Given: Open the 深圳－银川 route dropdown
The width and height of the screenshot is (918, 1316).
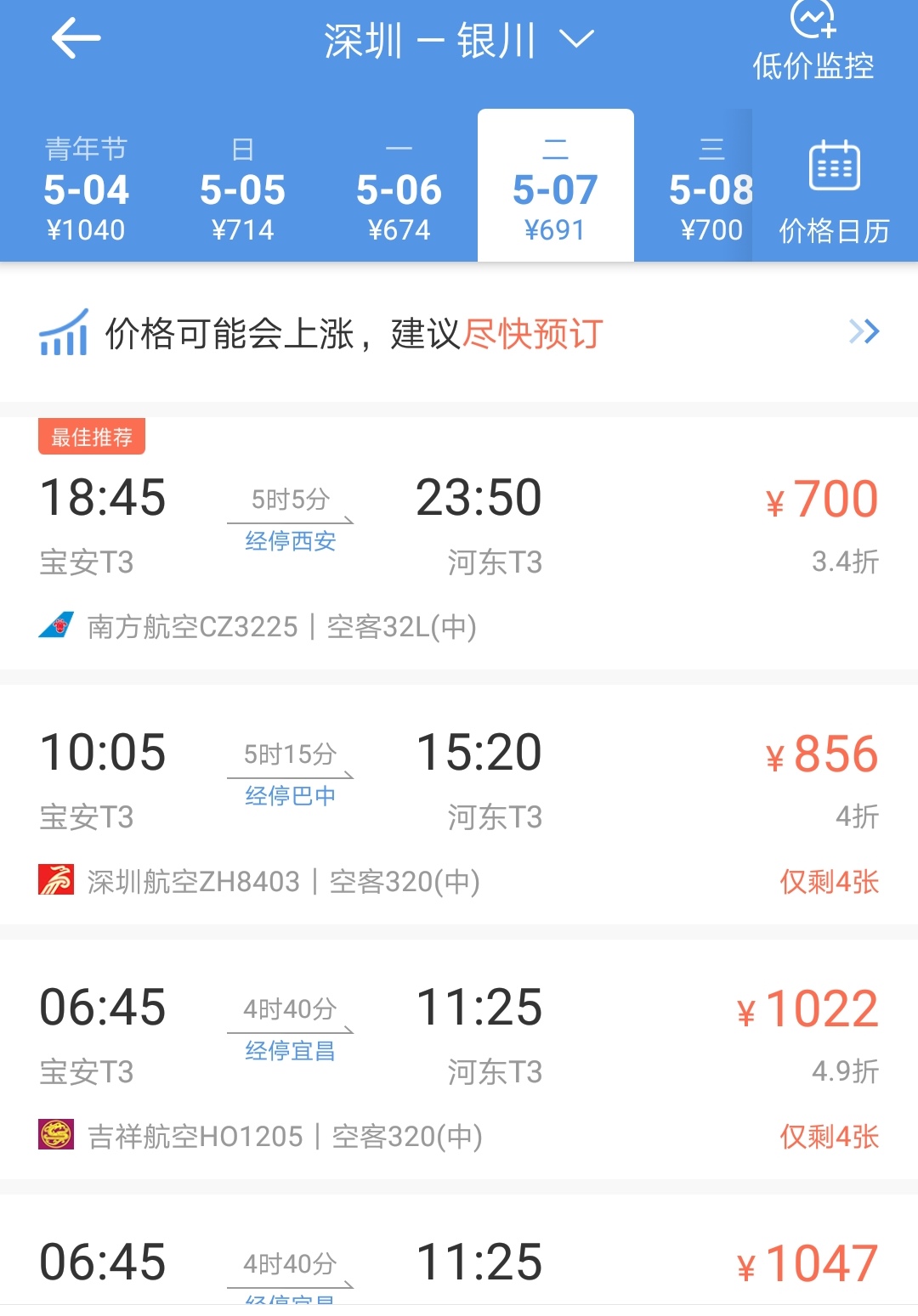Looking at the screenshot, I should coord(459,41).
